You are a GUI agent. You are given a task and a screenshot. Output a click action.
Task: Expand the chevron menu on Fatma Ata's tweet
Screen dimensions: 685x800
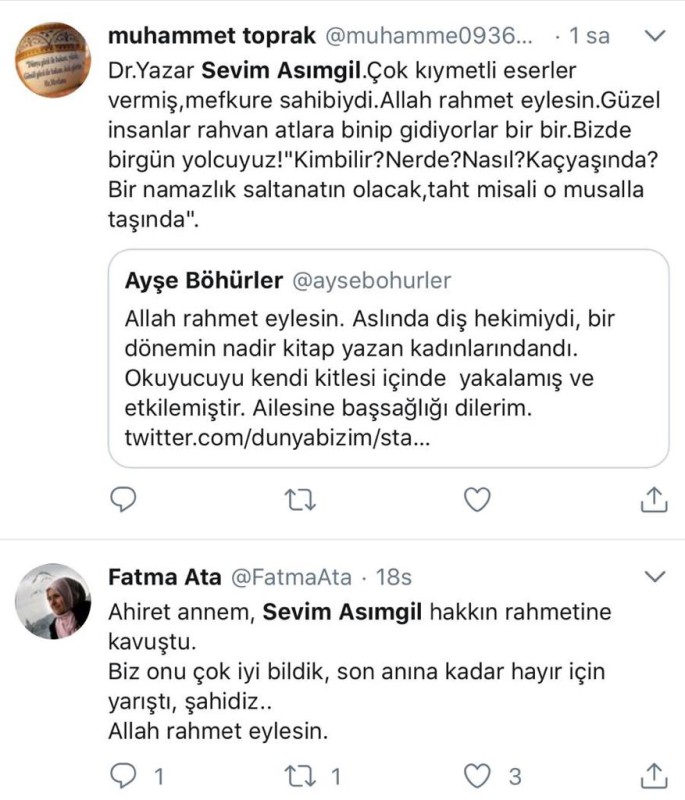655,577
